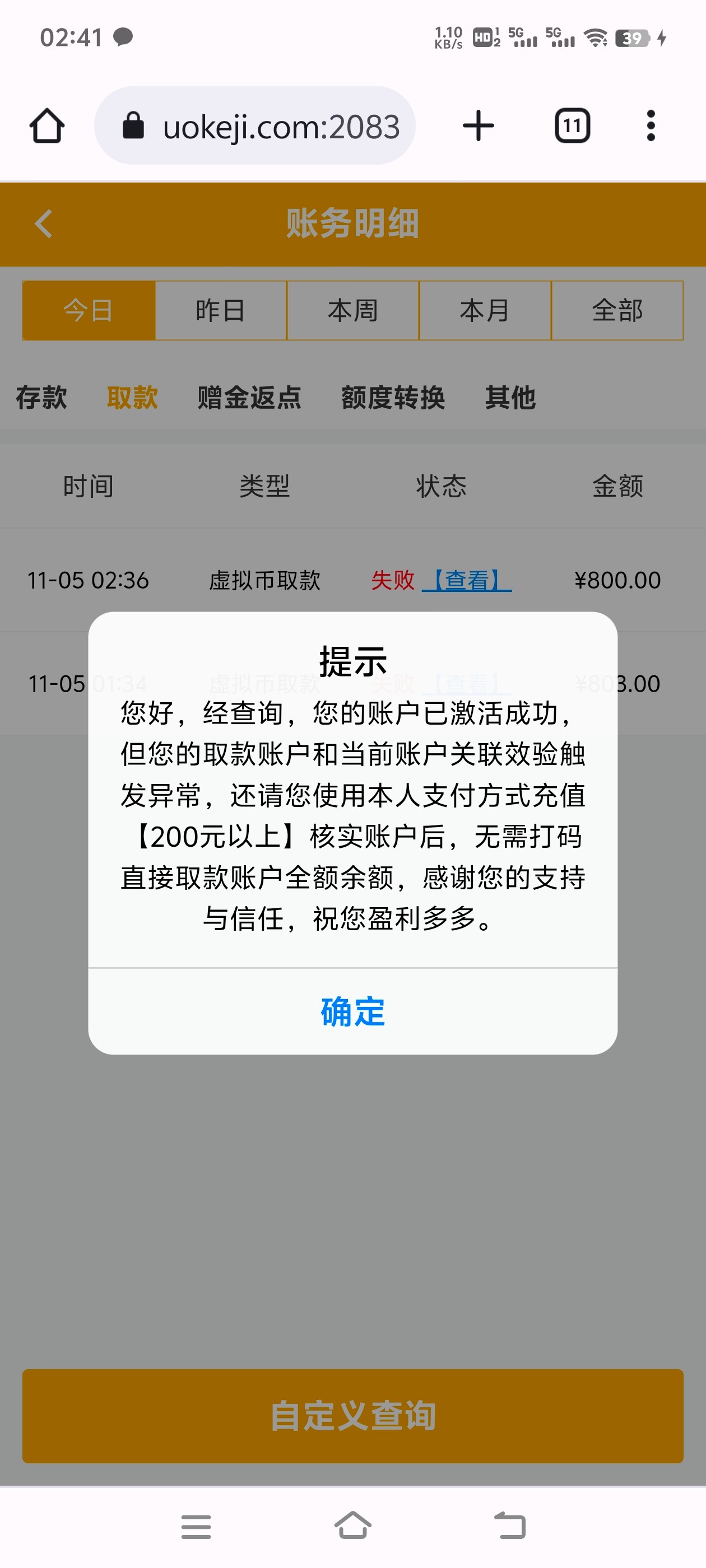Switch to the 本月 date filter
This screenshot has height=1568, width=706.
[x=484, y=310]
